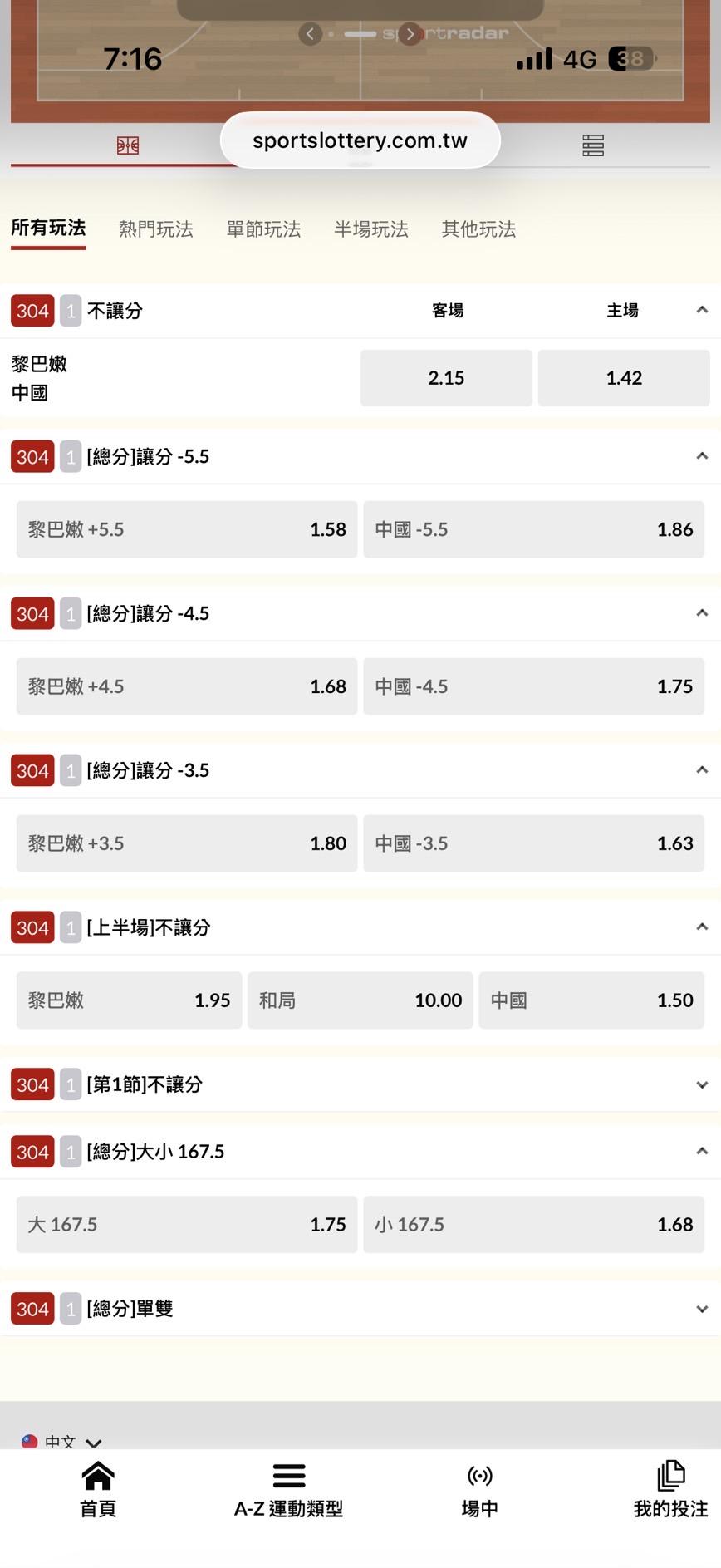The height and width of the screenshot is (1568, 721).
Task: Bet on 中國 -4.5 at 1.75
Action: pos(534,686)
